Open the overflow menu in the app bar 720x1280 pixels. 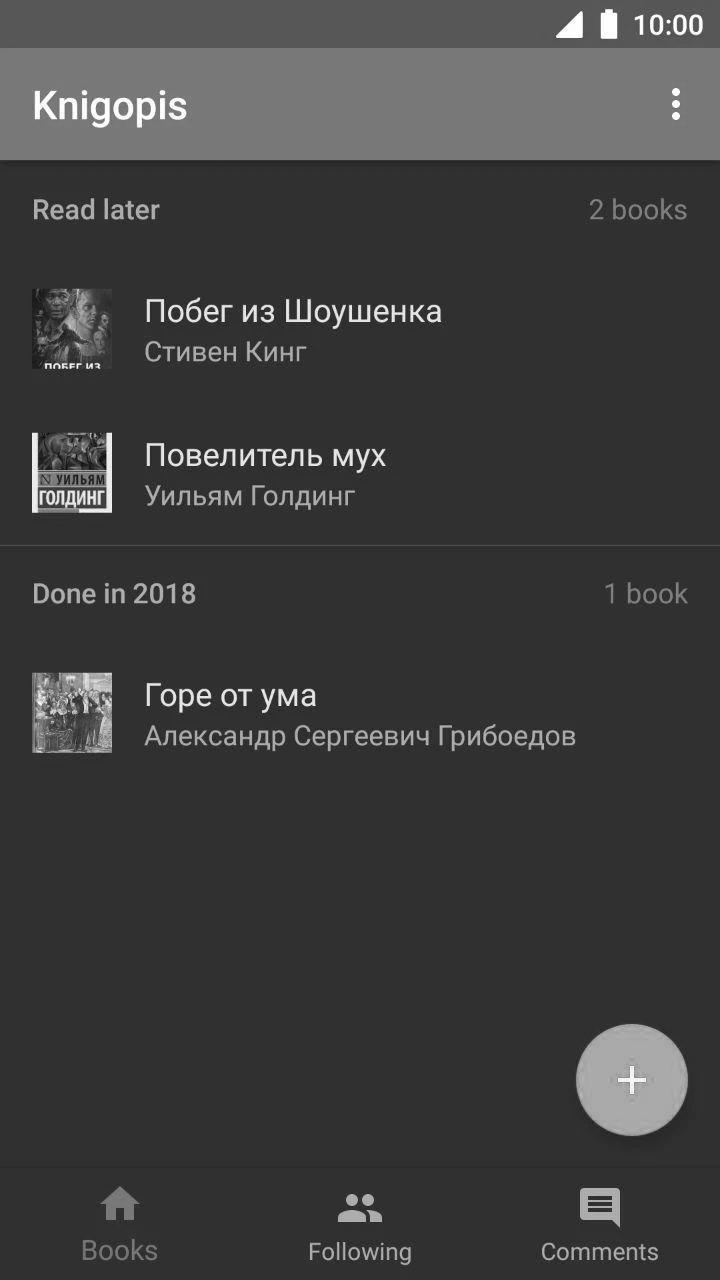tap(676, 104)
